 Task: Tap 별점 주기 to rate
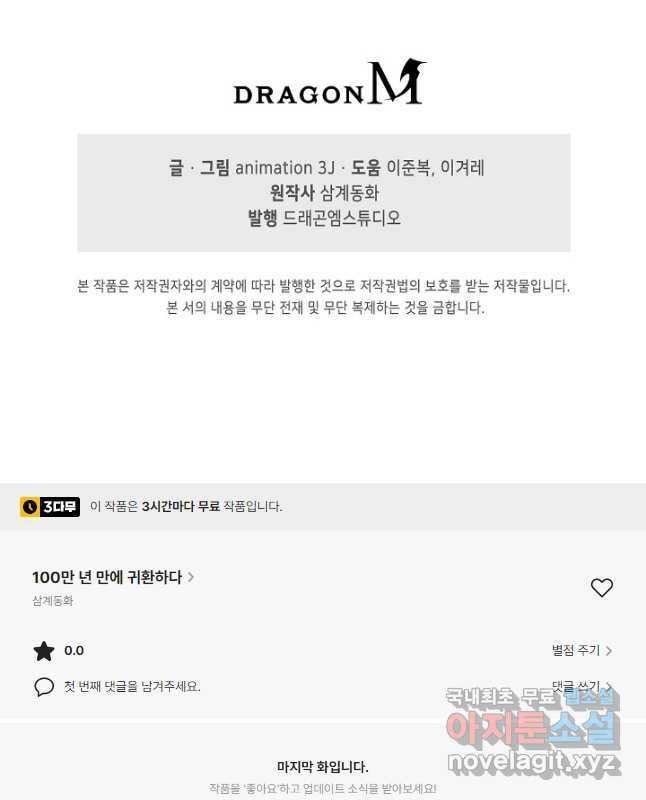(581, 650)
